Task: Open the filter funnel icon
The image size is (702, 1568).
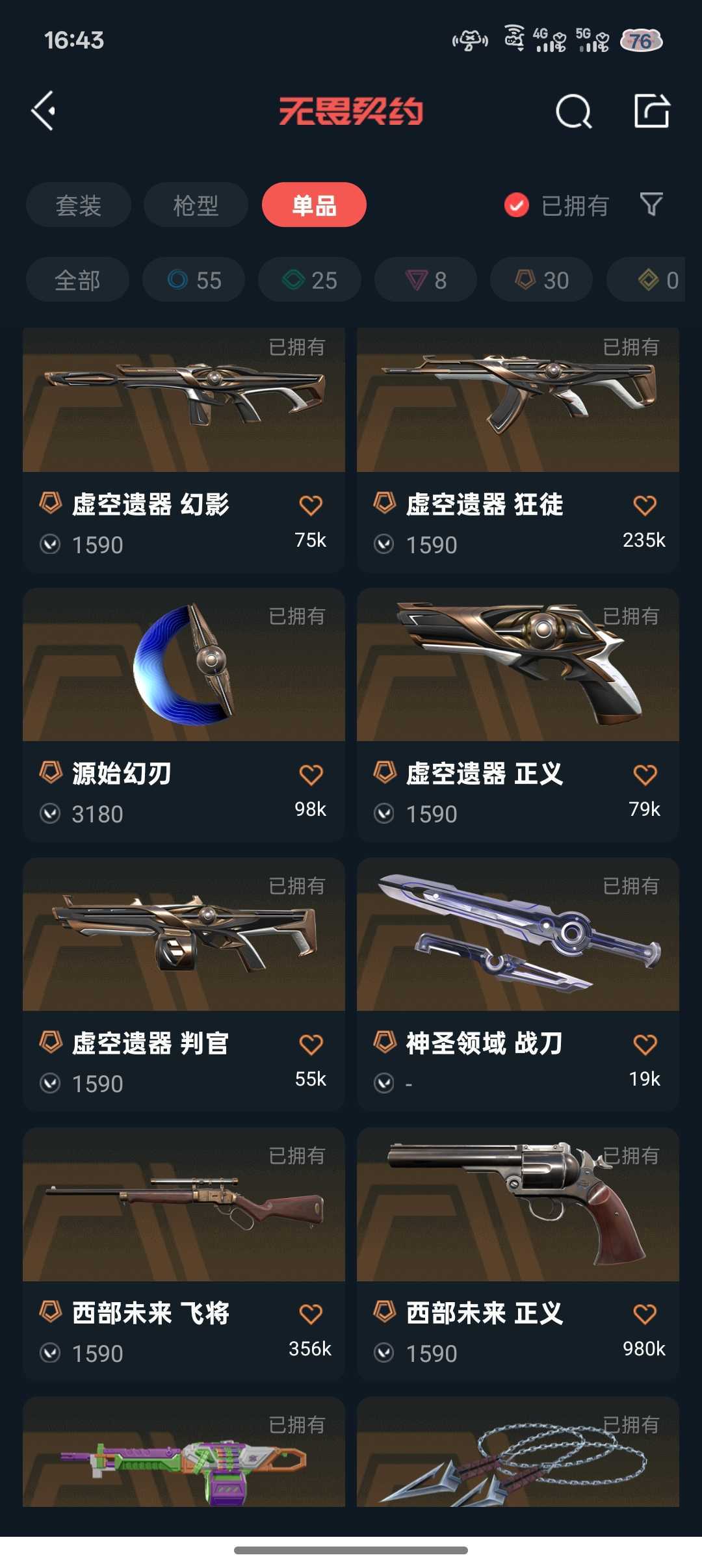Action: pos(651,205)
